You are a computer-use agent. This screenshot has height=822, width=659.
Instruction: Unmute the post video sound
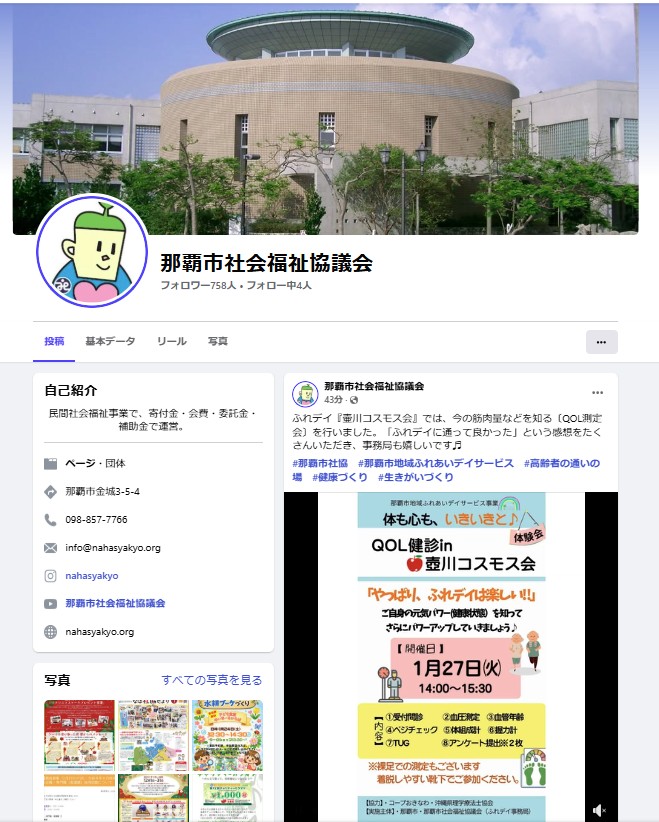coord(599,809)
